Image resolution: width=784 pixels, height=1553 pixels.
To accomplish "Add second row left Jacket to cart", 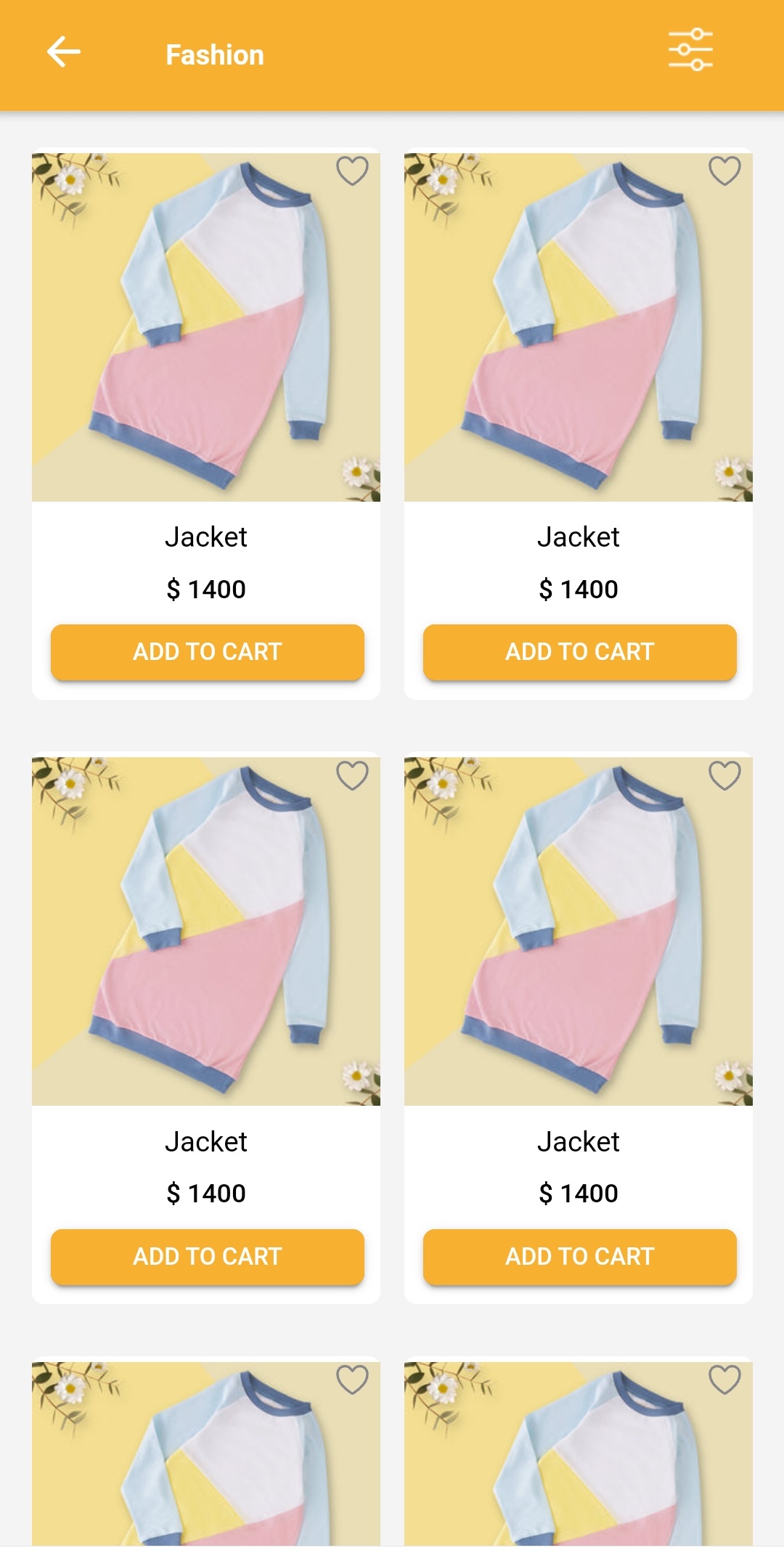I will (208, 1256).
